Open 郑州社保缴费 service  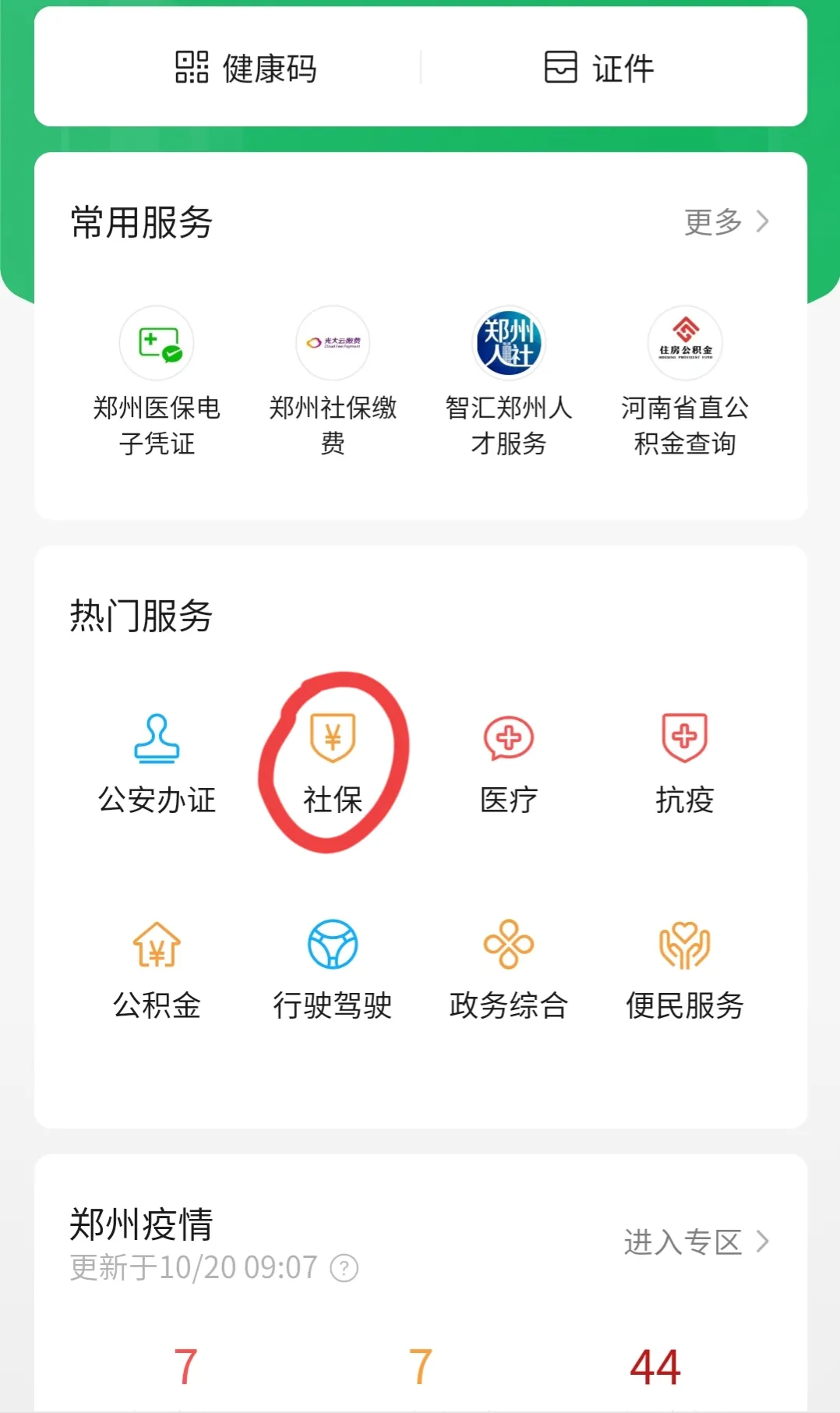coord(333,380)
